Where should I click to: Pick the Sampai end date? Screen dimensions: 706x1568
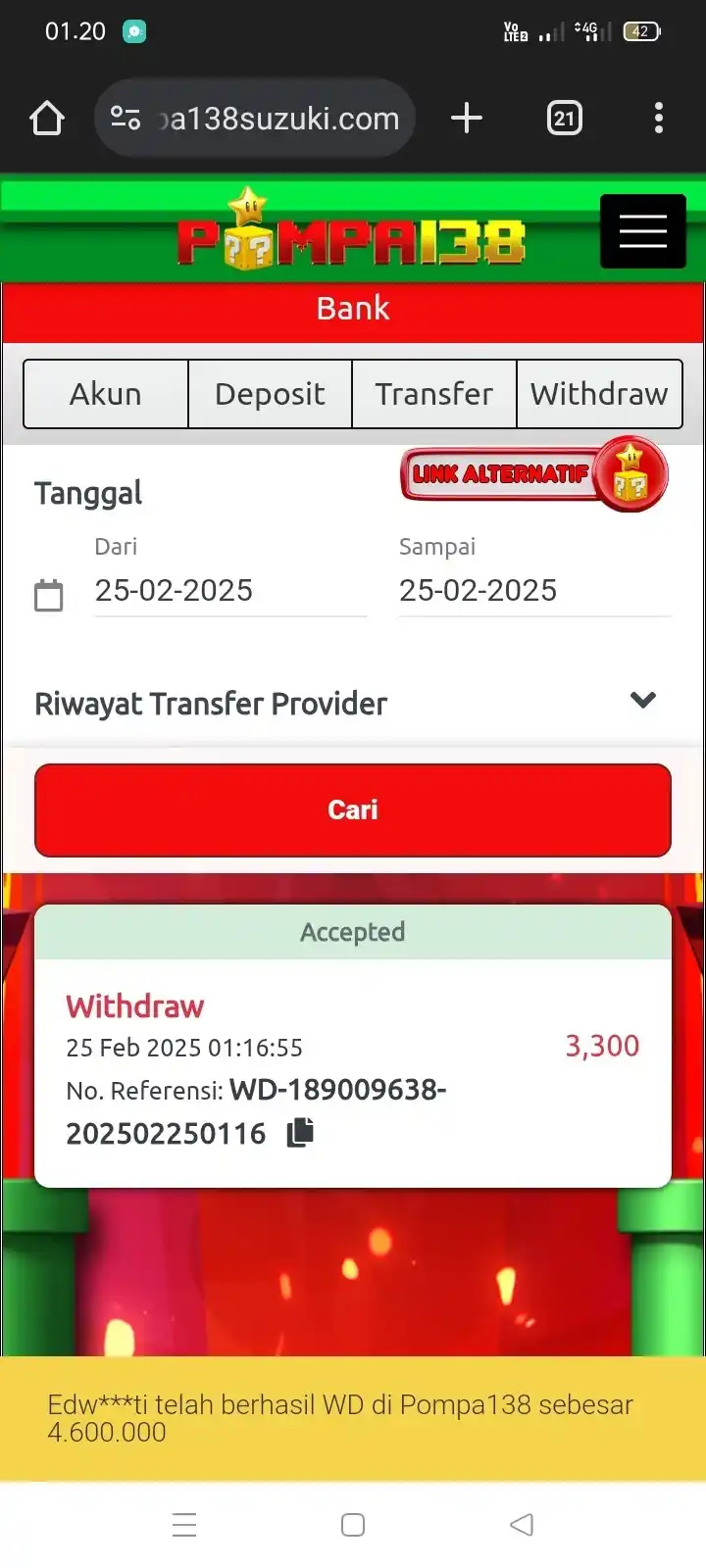[x=532, y=590]
